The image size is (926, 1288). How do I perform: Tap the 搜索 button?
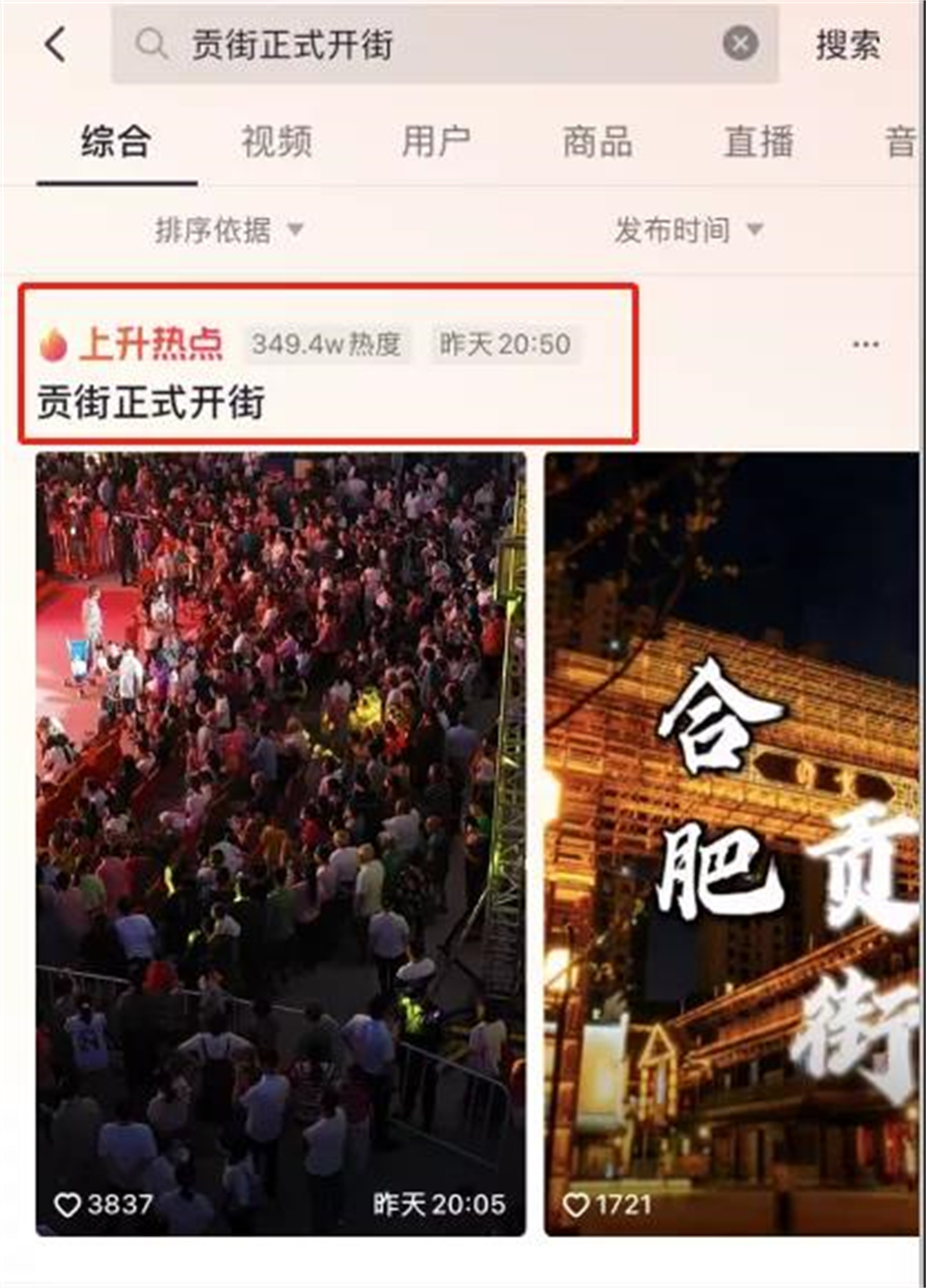click(x=847, y=44)
